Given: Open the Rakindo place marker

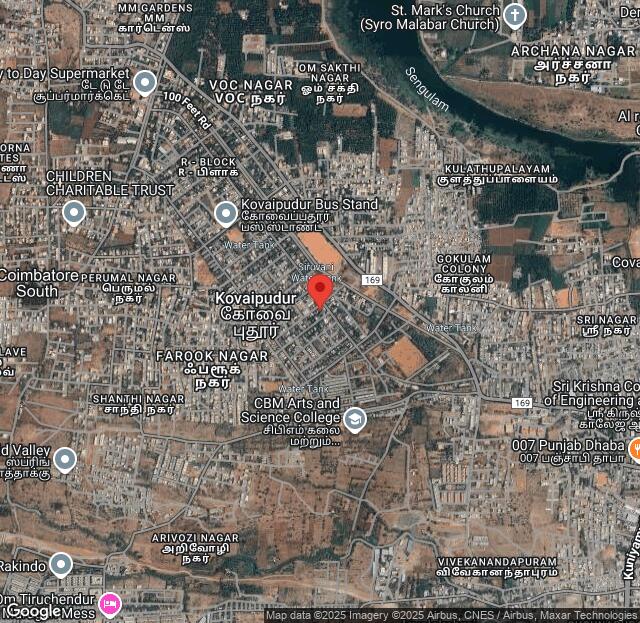Looking at the screenshot, I should point(61,565).
